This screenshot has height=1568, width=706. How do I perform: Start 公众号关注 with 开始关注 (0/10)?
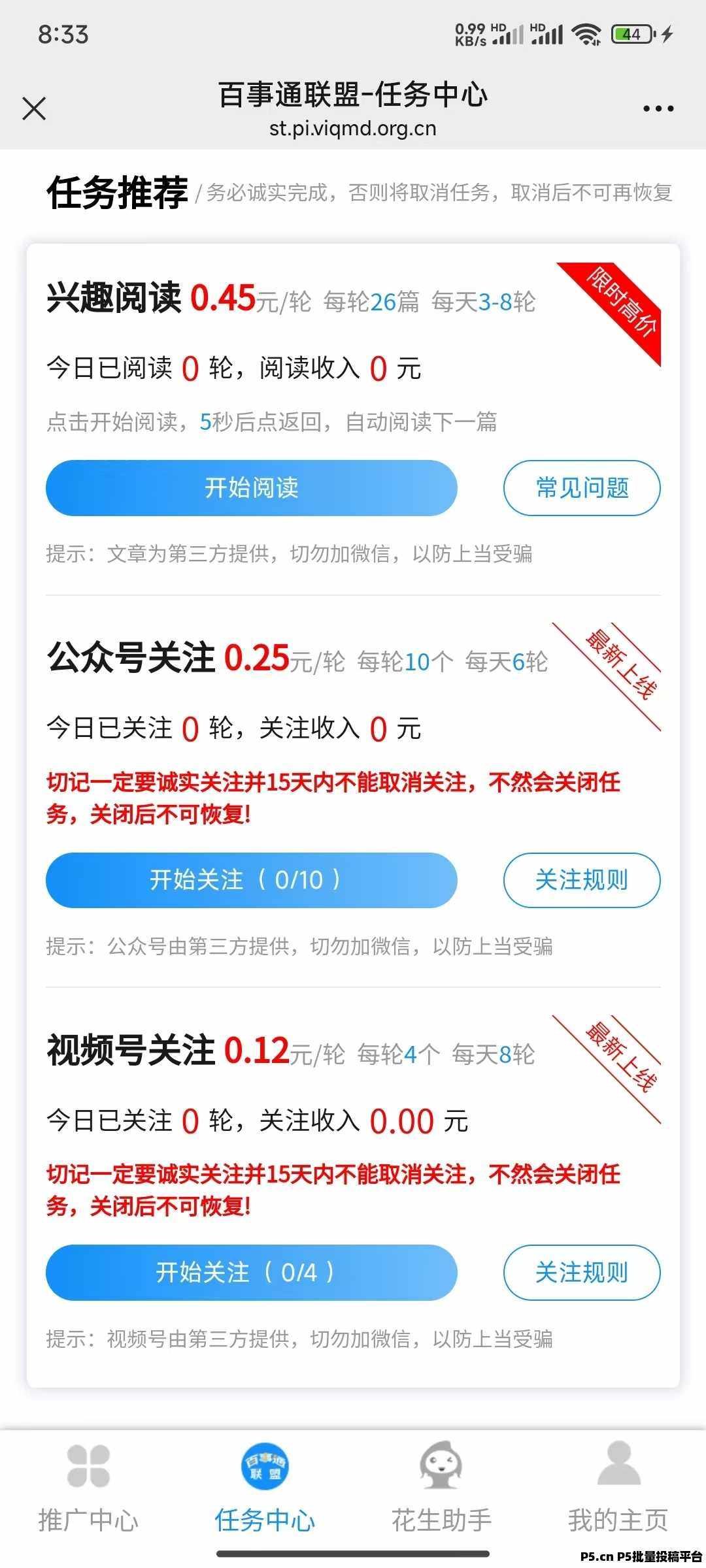tap(251, 880)
